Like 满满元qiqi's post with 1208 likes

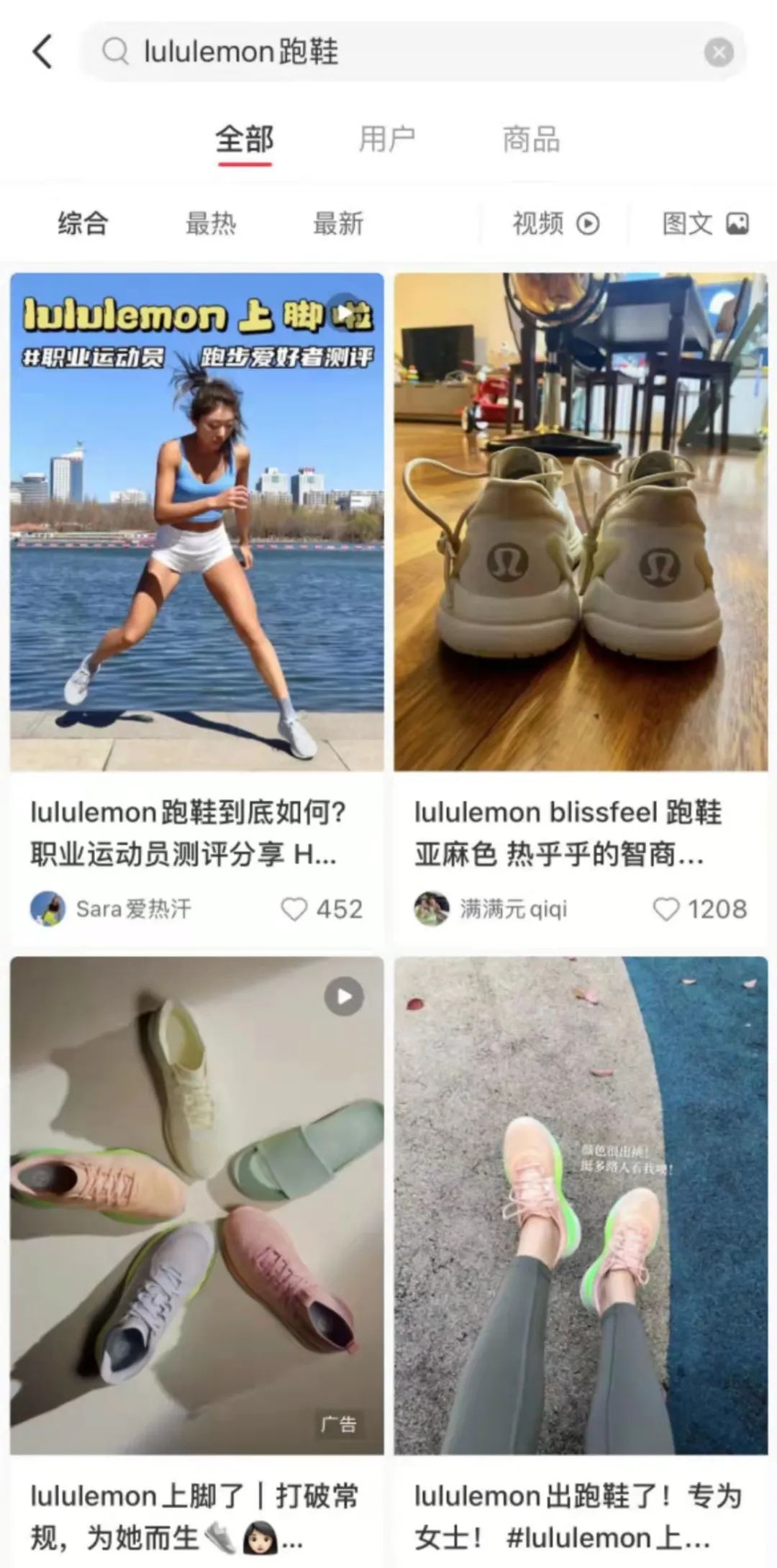[x=665, y=909]
